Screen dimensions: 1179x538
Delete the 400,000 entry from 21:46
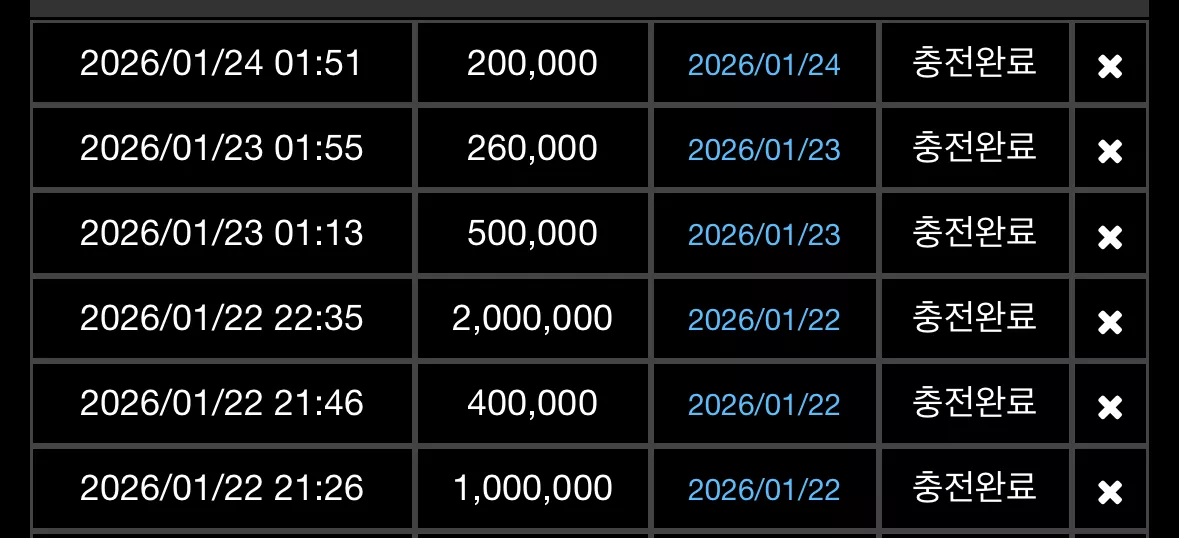pyautogui.click(x=1110, y=407)
